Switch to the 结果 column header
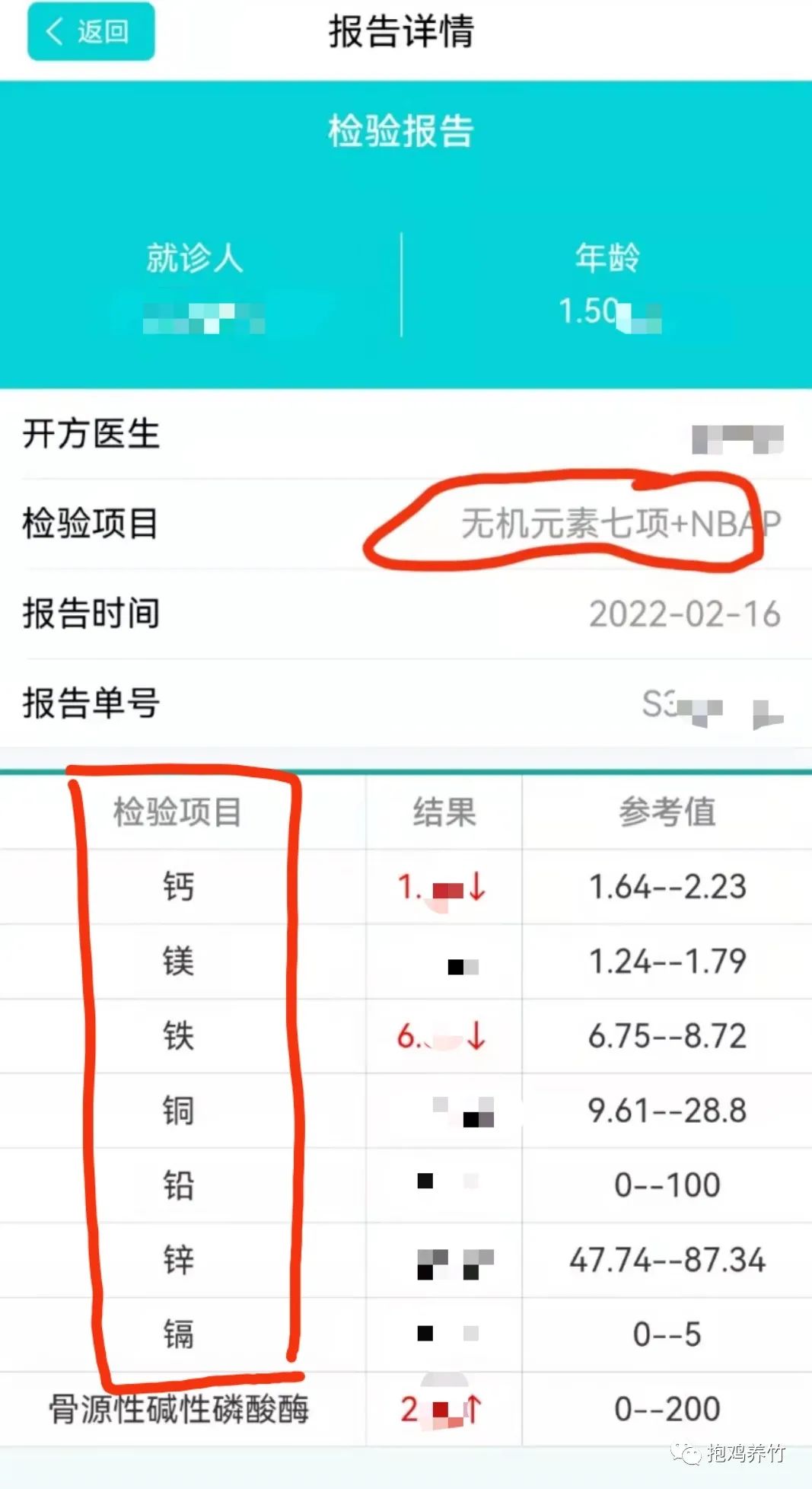Viewport: 812px width, 1489px height. [x=442, y=812]
